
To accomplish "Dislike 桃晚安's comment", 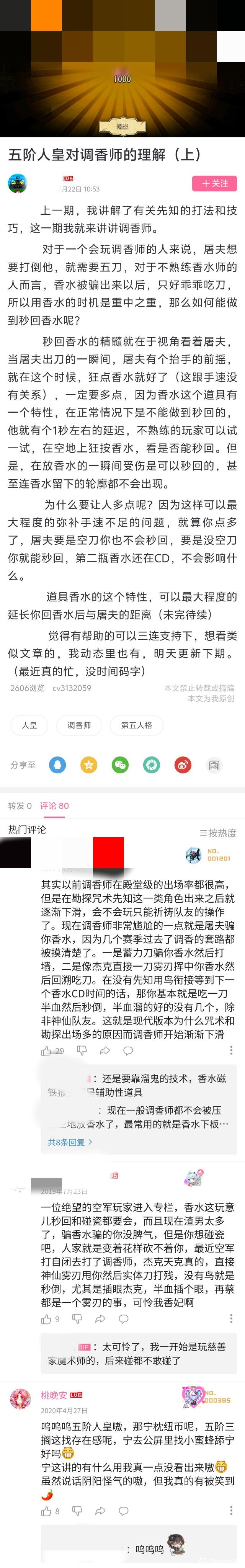I will [77, 1511].
